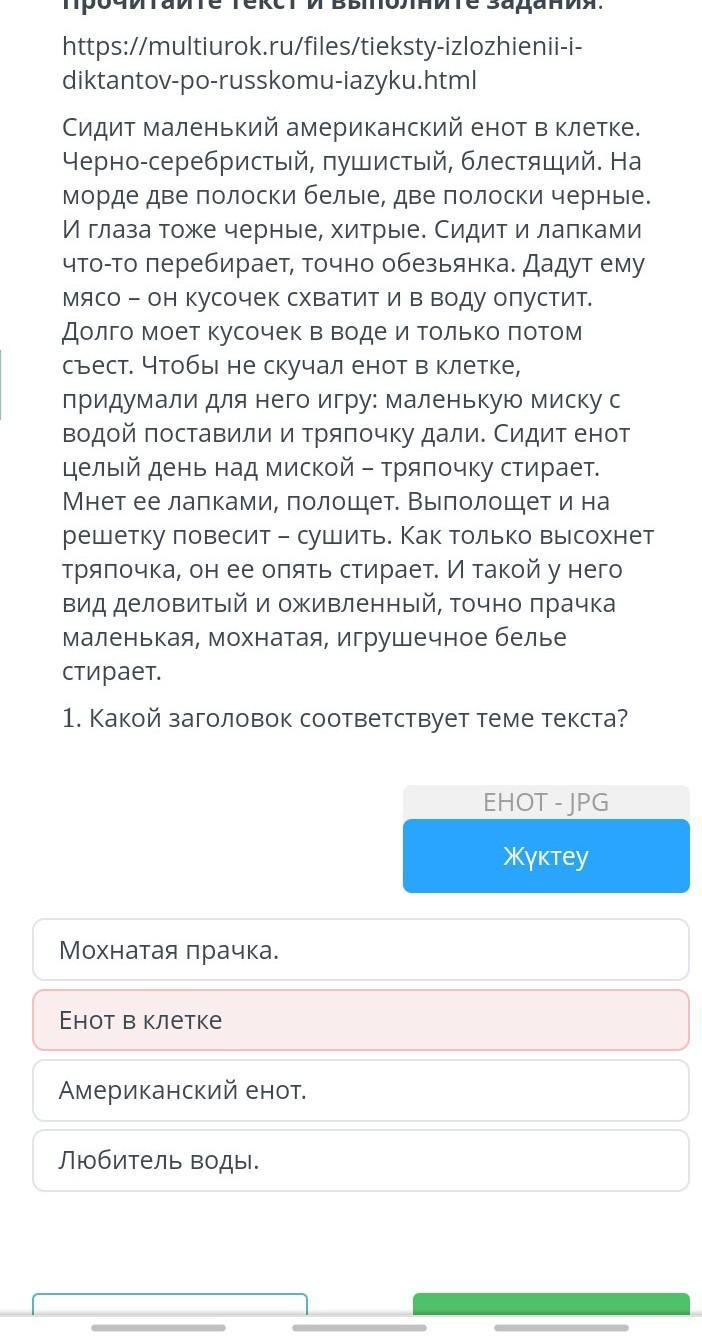Select answer Американский енот
The image size is (702, 1341).
360,1090
